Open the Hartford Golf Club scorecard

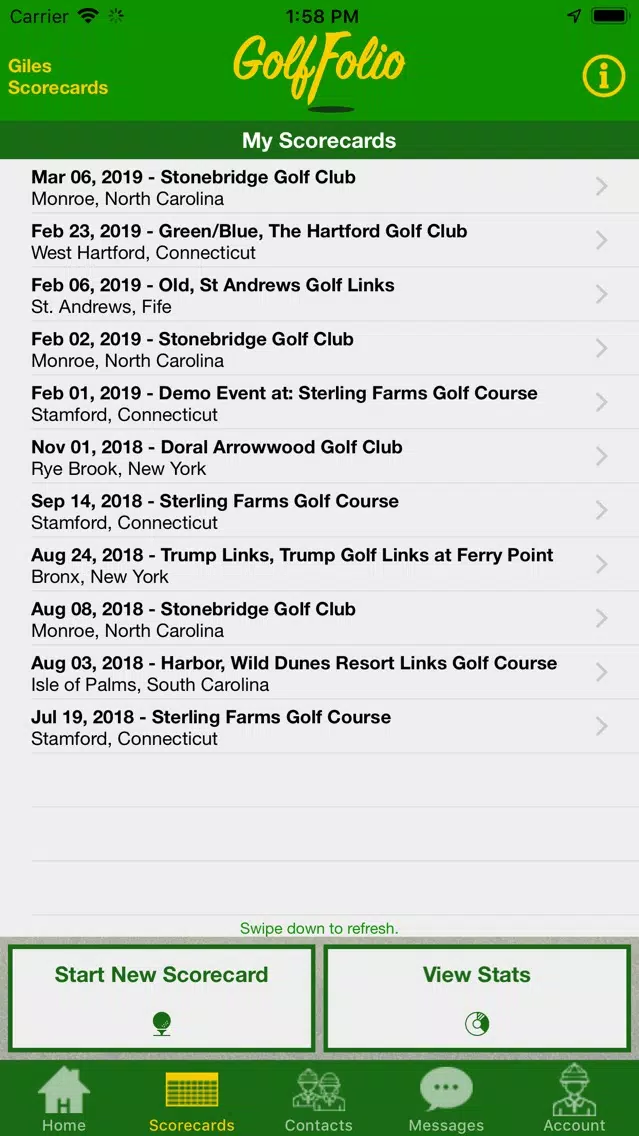coord(320,241)
